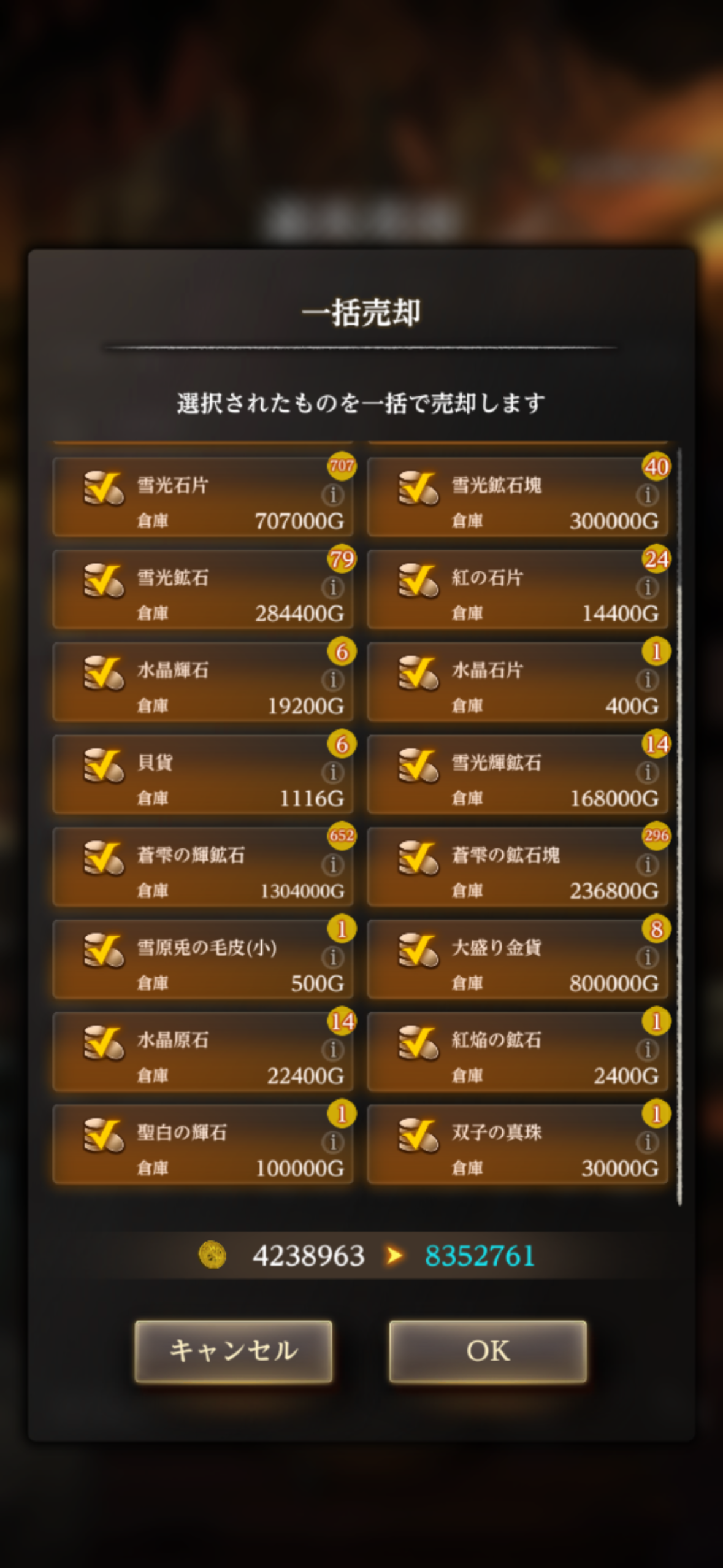Uncheck 水晶石片 worth 400G

pos(418,674)
